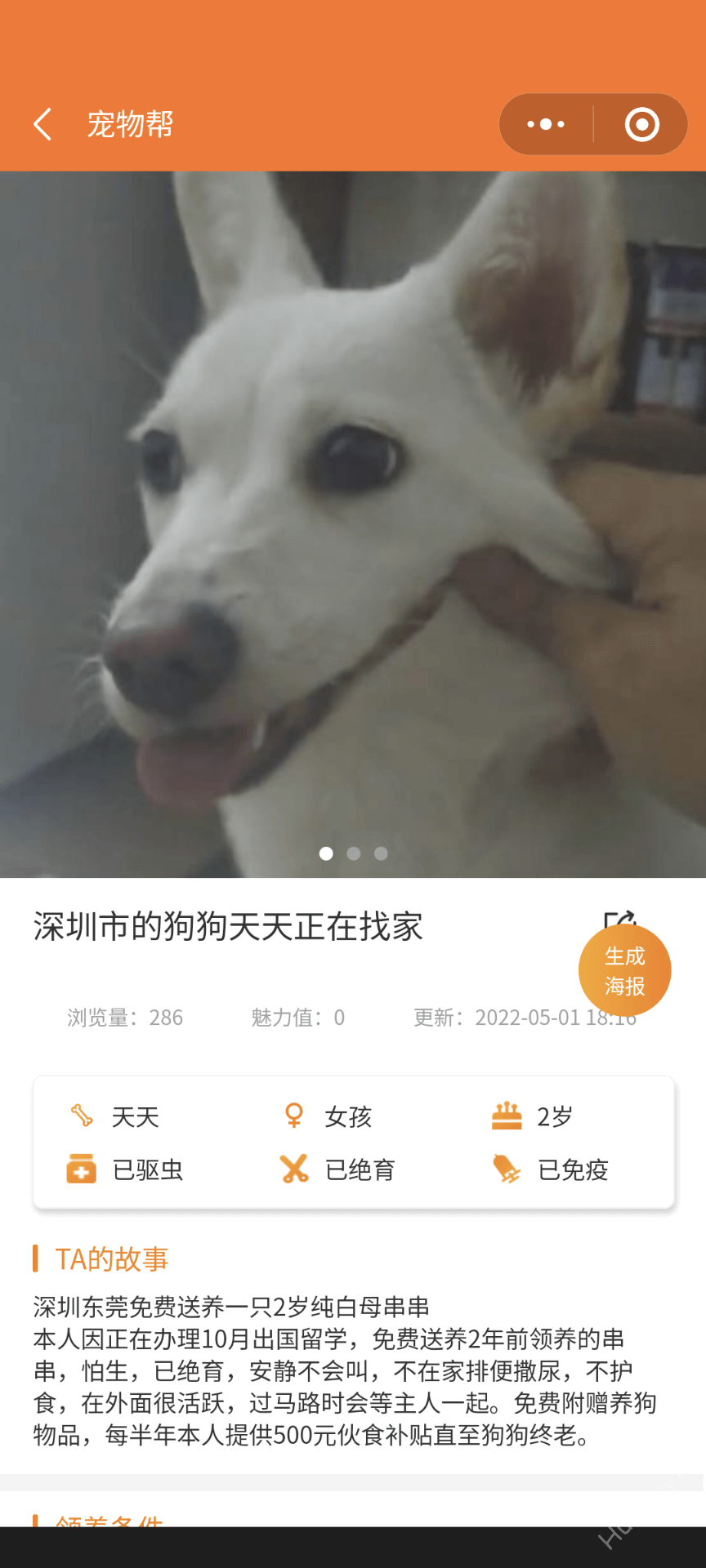706x1568 pixels.
Task: Close the mini program with the circle button
Action: [x=641, y=124]
